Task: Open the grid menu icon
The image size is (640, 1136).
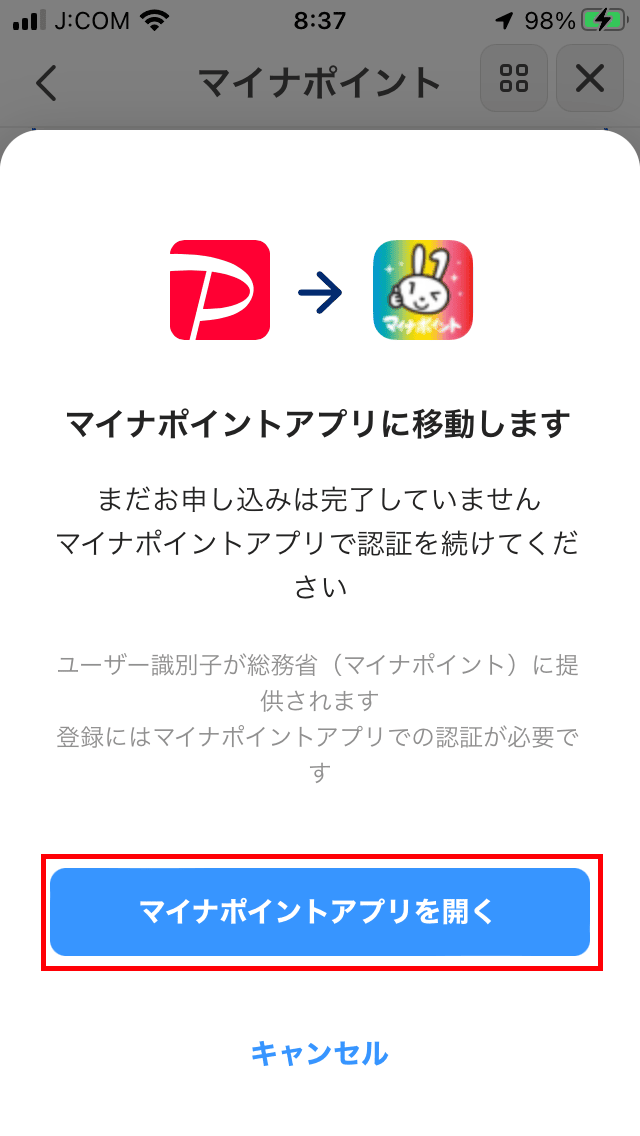Action: [x=514, y=78]
